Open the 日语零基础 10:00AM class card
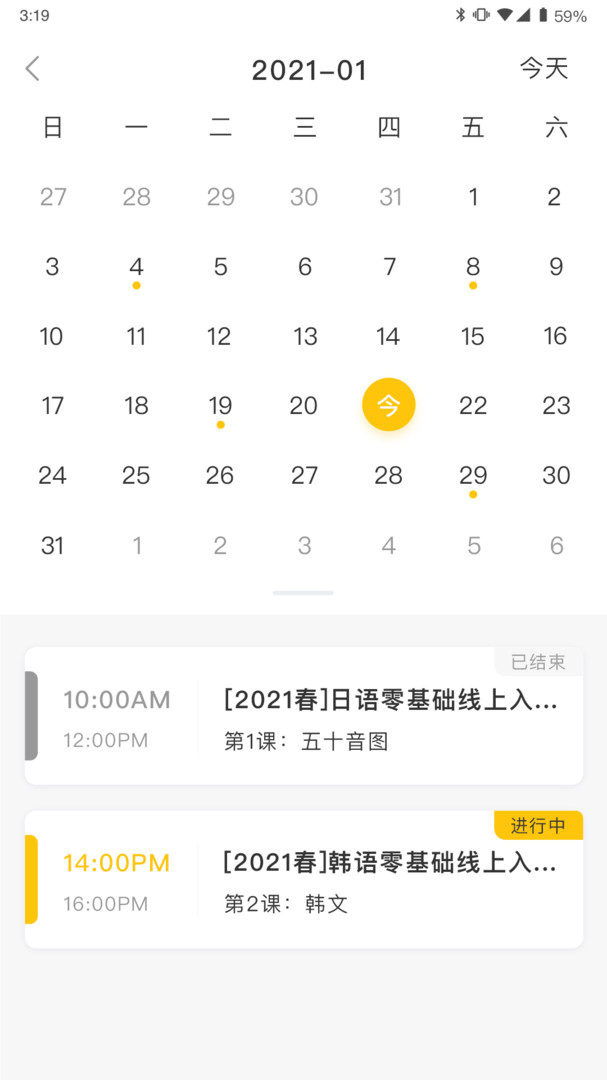The image size is (607, 1080). pos(304,716)
